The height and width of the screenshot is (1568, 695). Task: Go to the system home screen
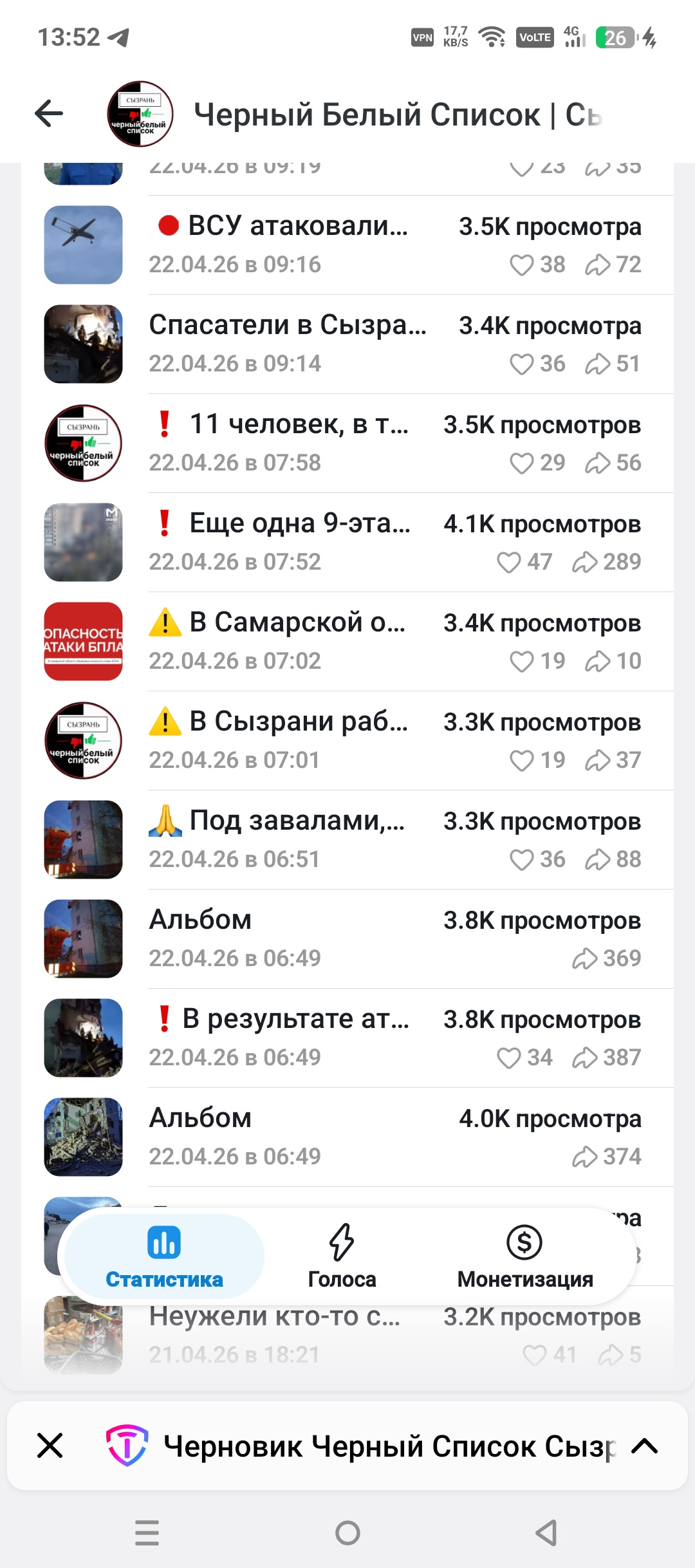[347, 1533]
